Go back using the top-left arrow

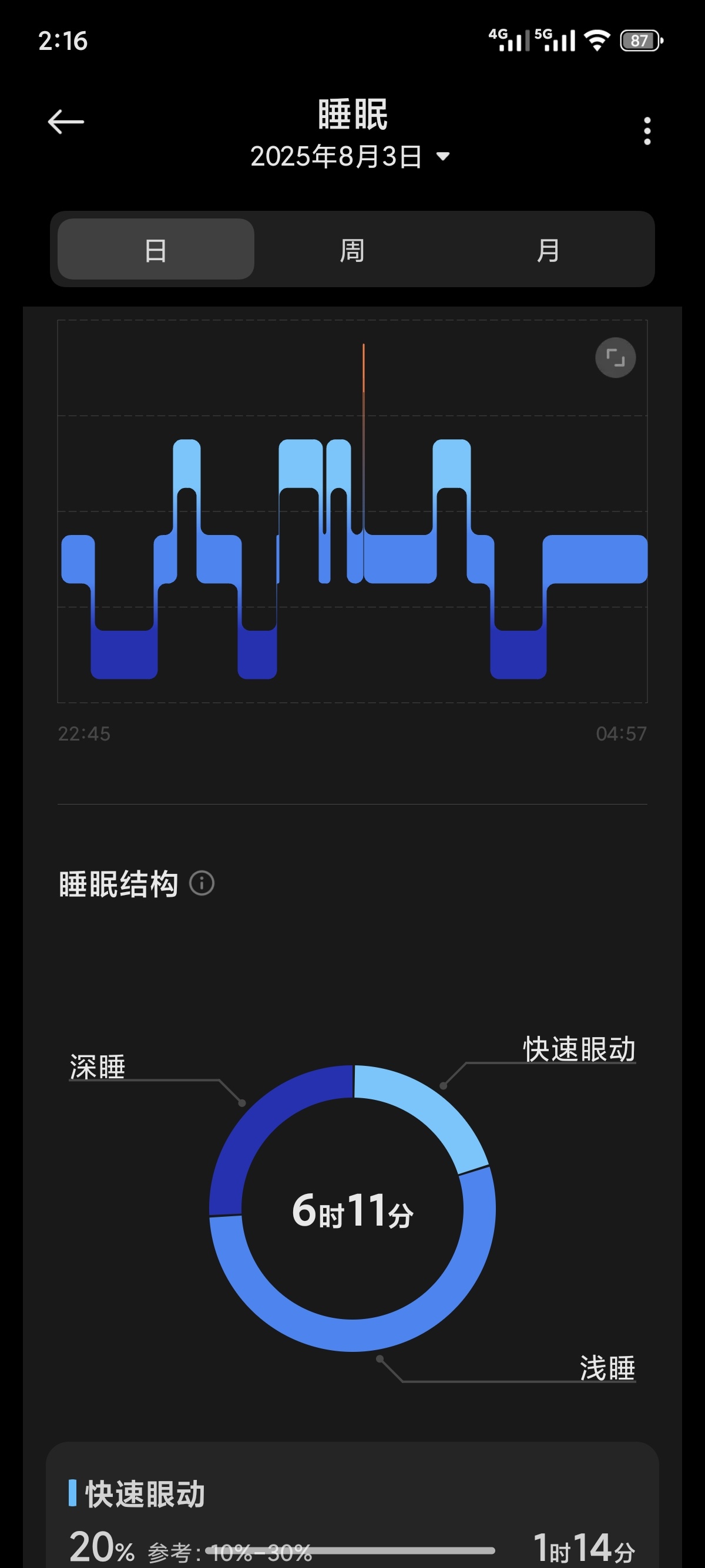pos(66,122)
